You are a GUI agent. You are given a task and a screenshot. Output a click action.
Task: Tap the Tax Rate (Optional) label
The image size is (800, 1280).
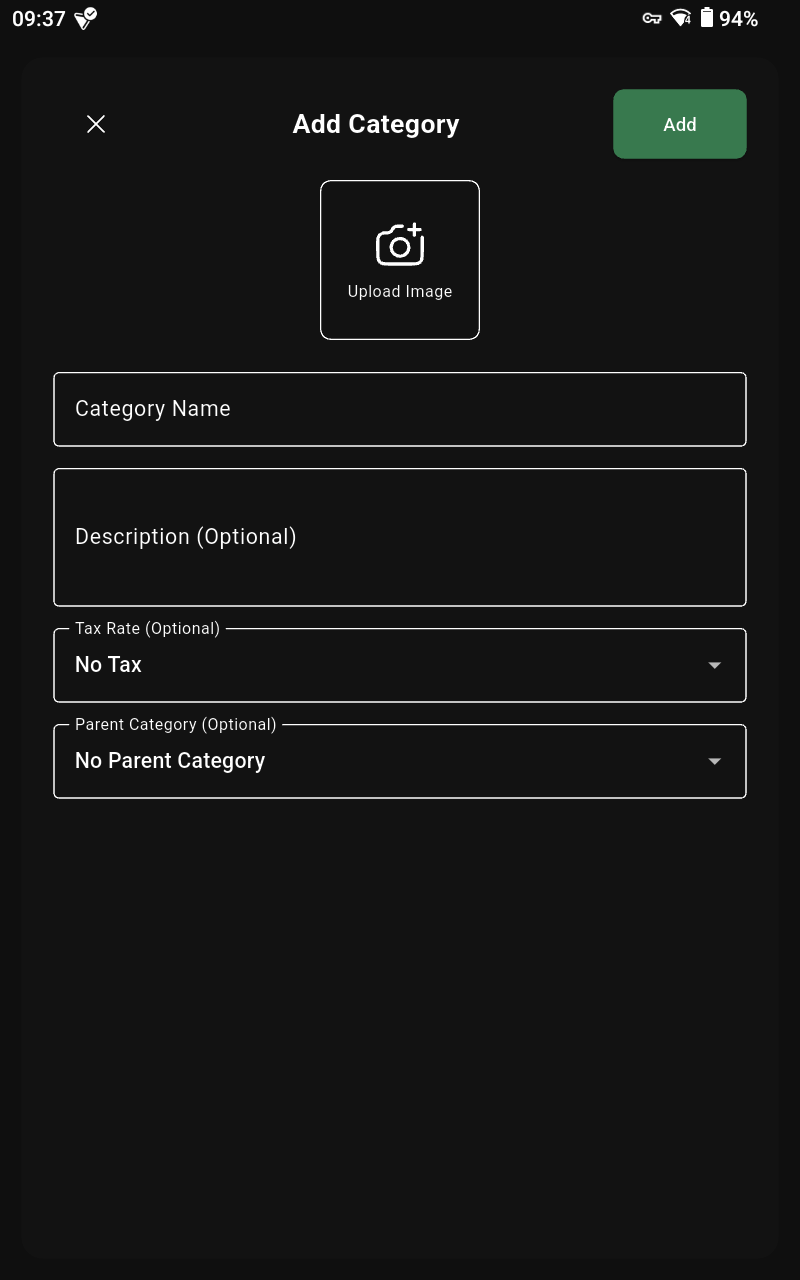(147, 628)
